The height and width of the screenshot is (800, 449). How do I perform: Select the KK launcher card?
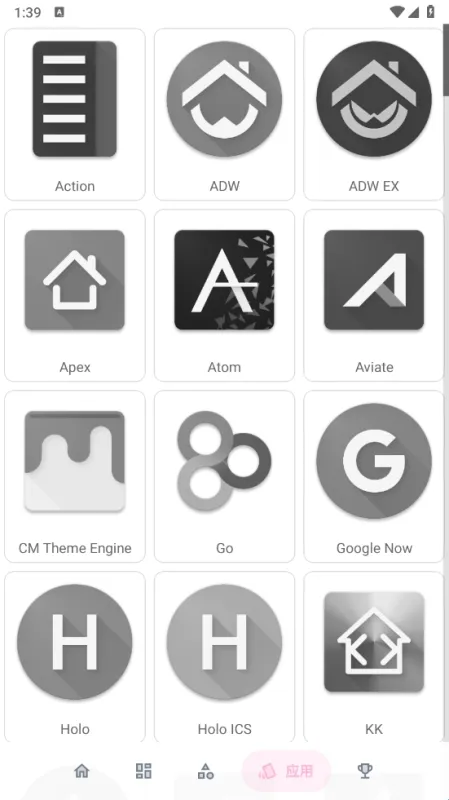coord(374,657)
